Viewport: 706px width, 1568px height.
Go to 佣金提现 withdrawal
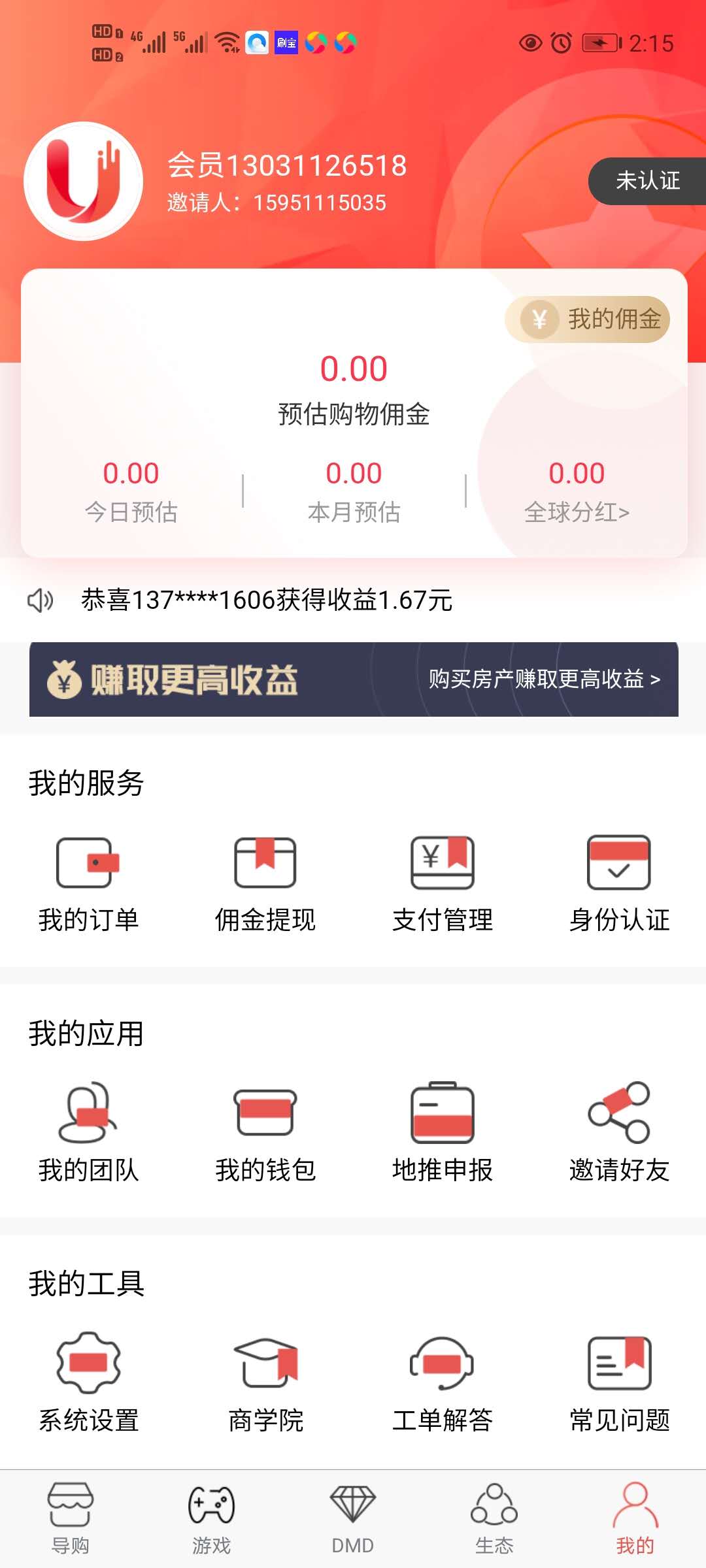click(x=265, y=882)
